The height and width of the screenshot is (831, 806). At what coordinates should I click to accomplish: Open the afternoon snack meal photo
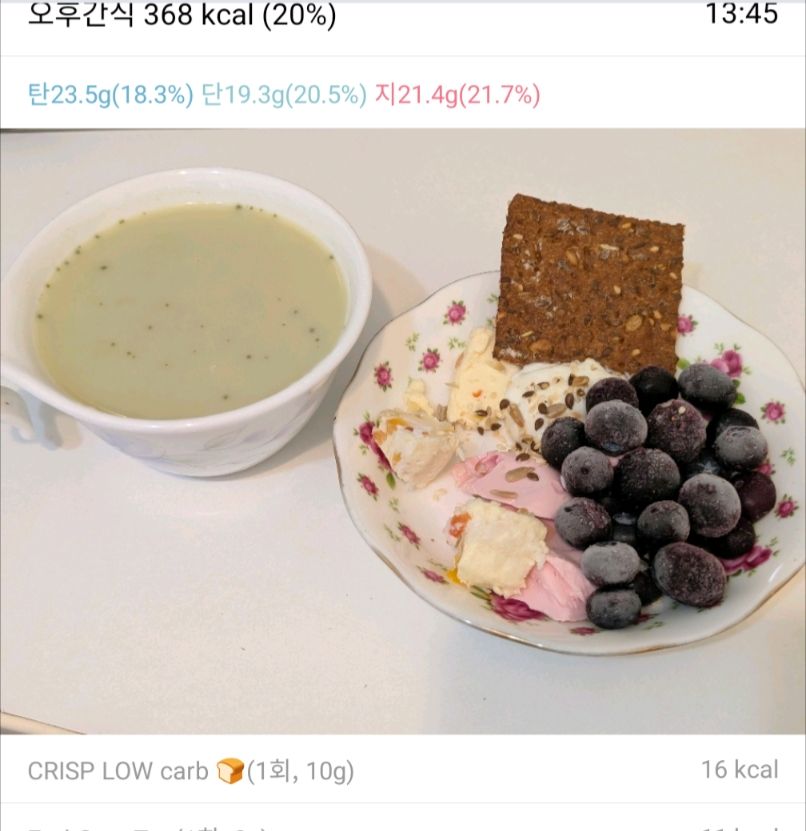click(x=403, y=430)
